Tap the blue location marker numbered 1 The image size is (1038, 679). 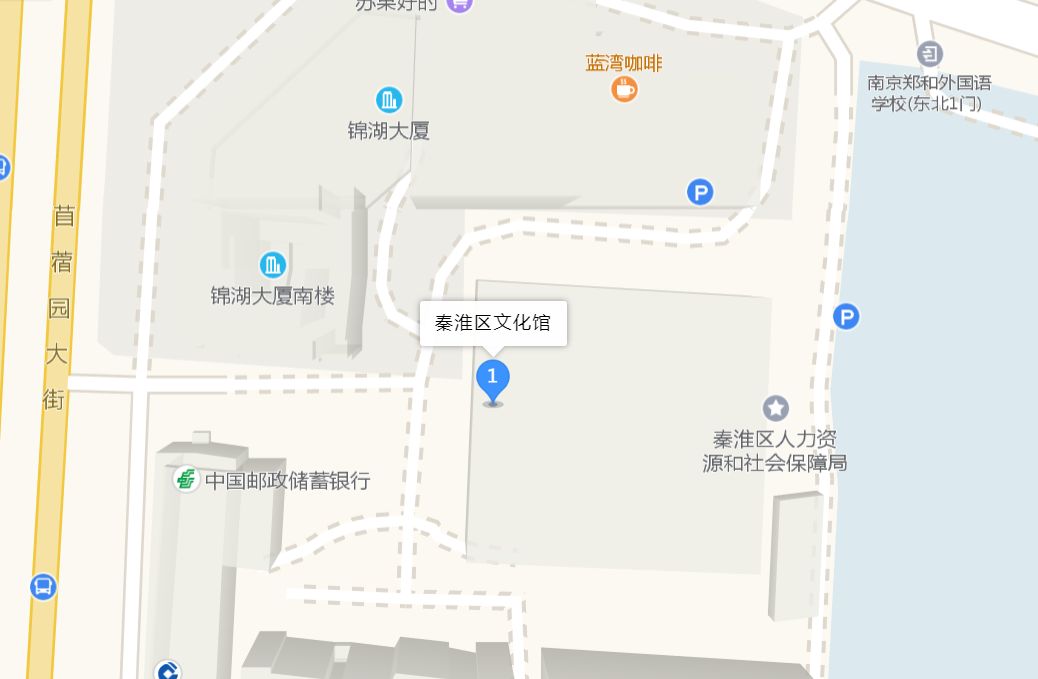point(492,380)
